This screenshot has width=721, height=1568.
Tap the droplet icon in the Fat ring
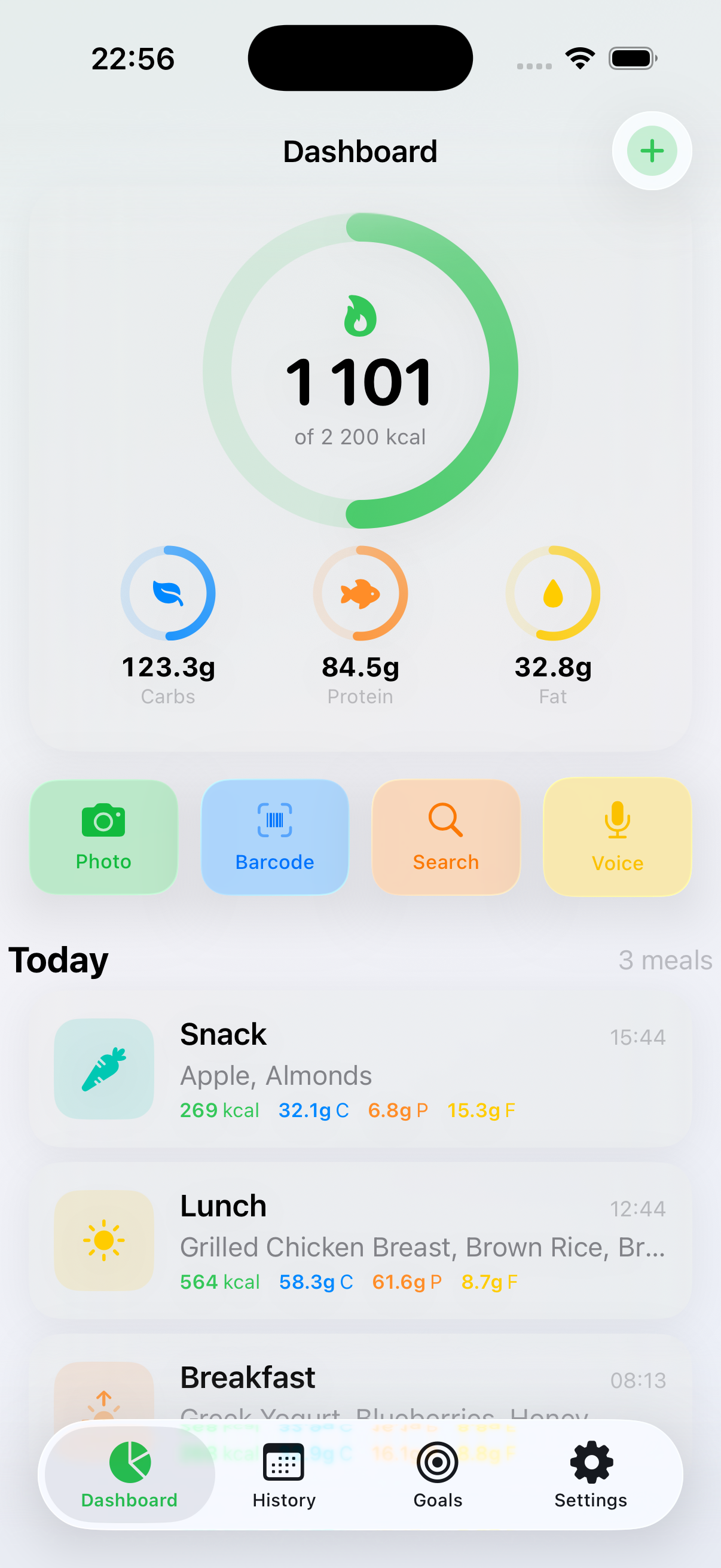point(552,592)
